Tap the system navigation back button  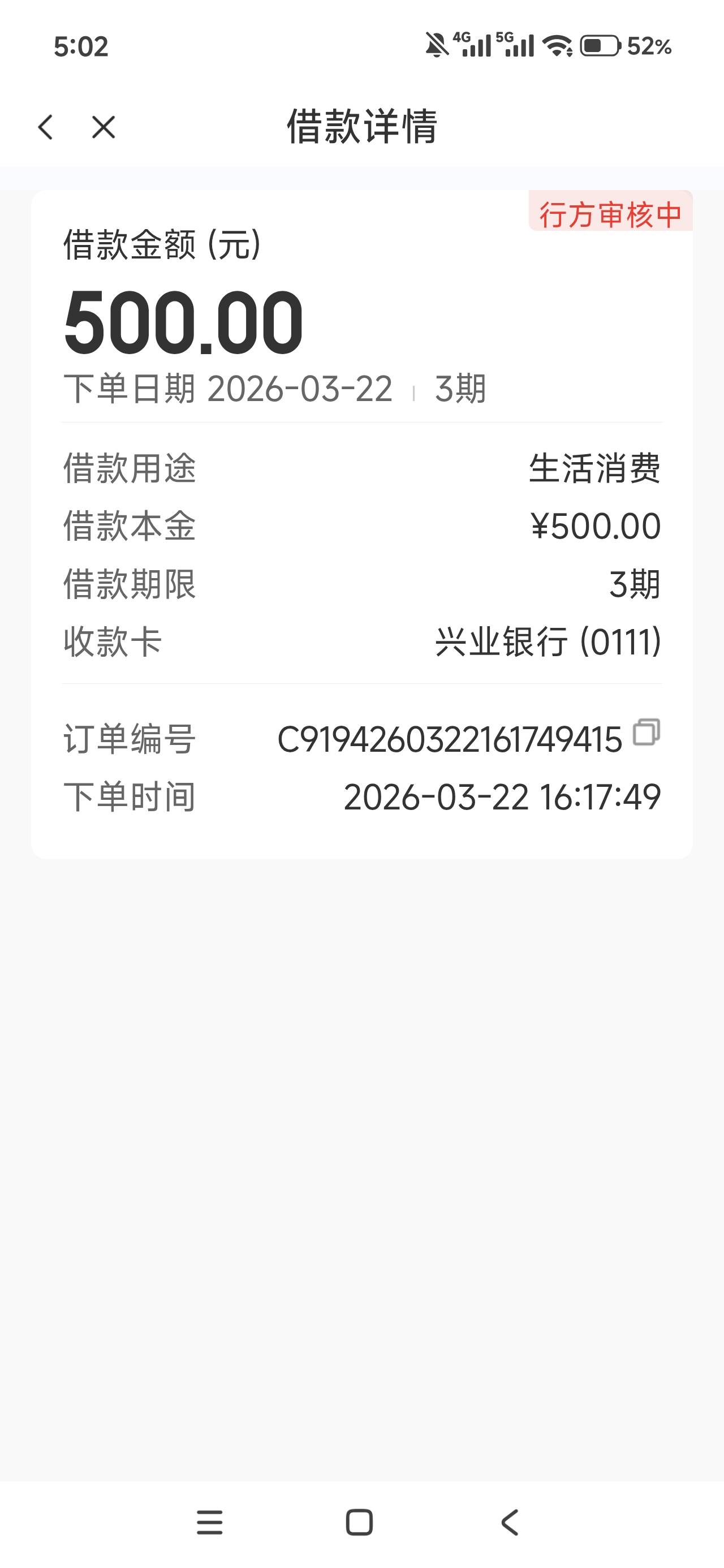click(x=510, y=1522)
